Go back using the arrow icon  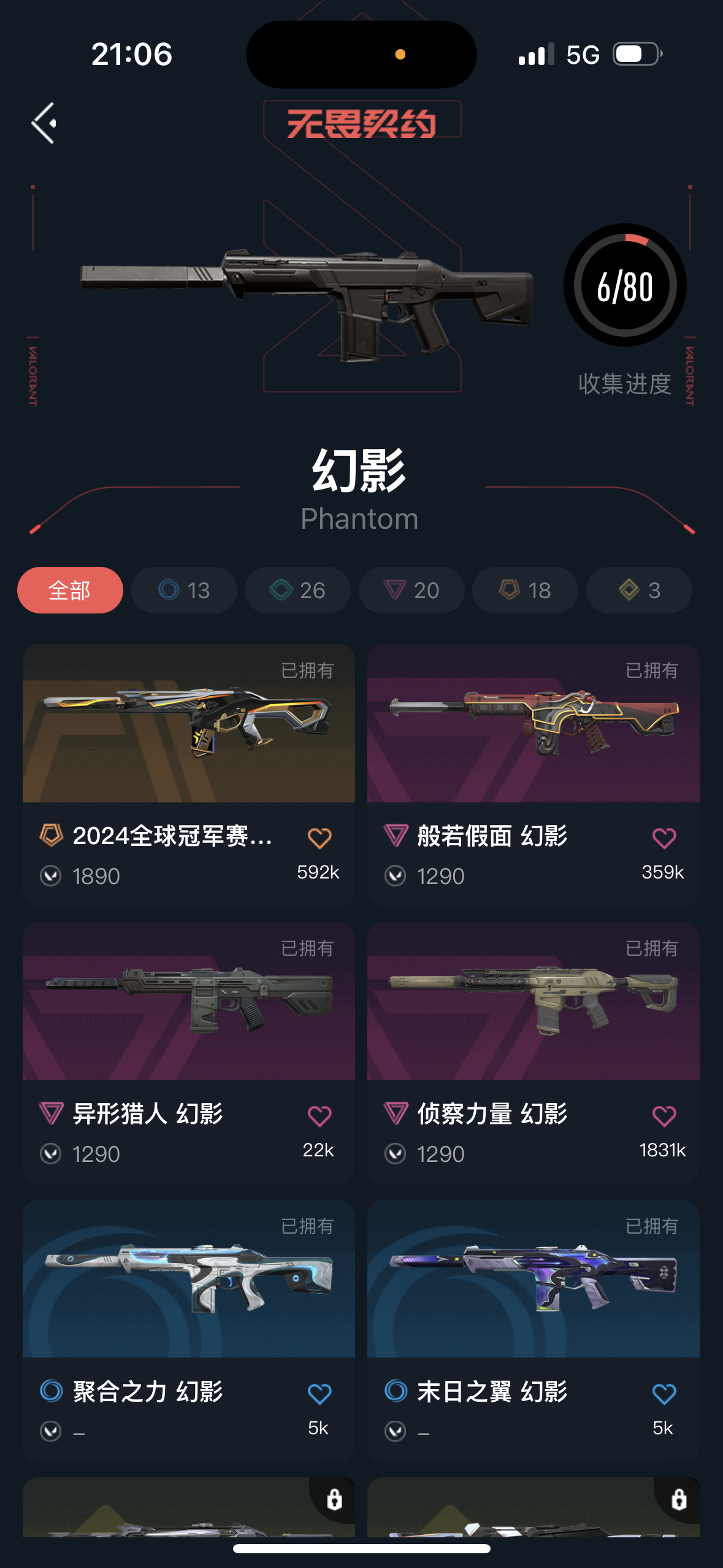pos(44,123)
